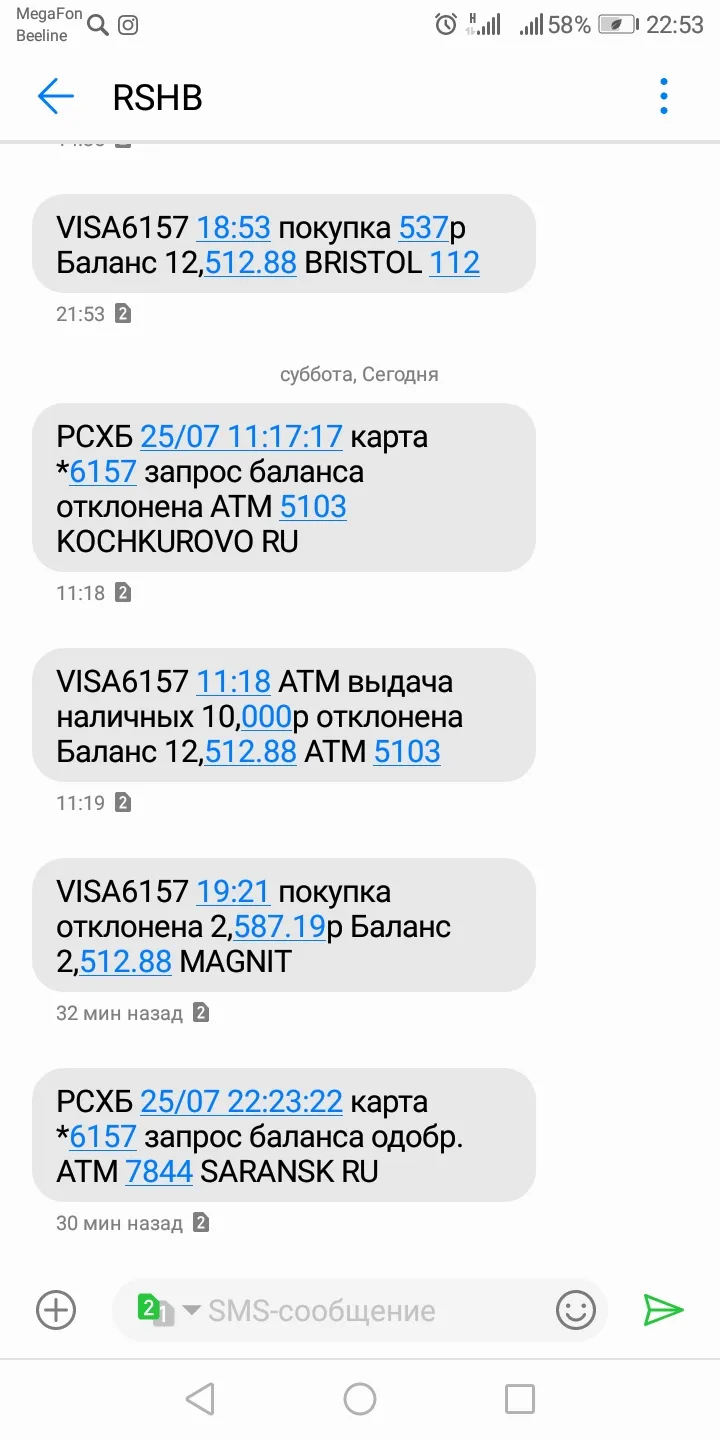Tap the 18:53 link in BRISTOL message

[233, 228]
